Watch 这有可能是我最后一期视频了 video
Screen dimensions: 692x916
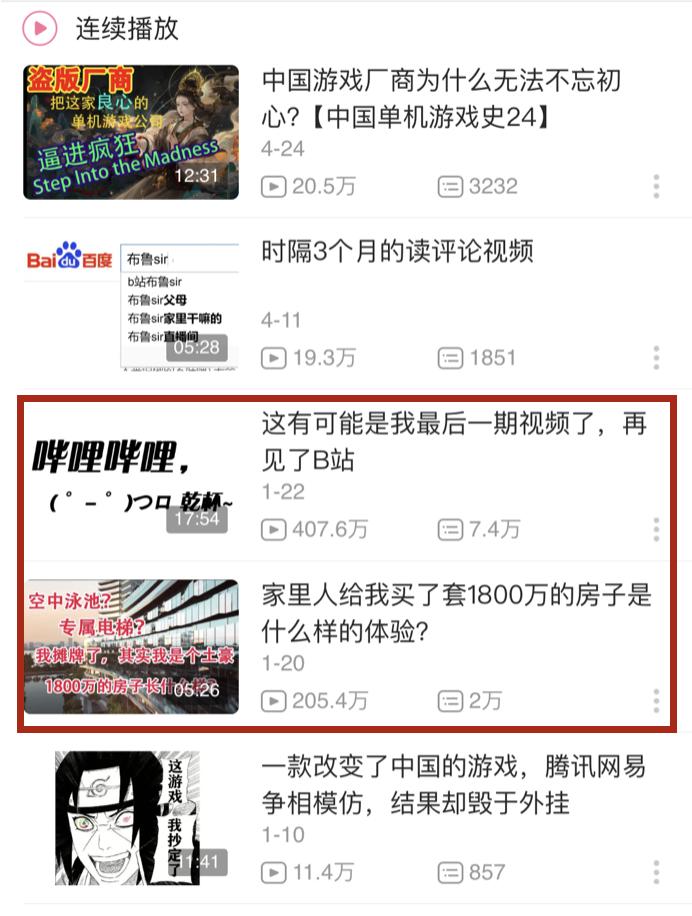point(132,475)
